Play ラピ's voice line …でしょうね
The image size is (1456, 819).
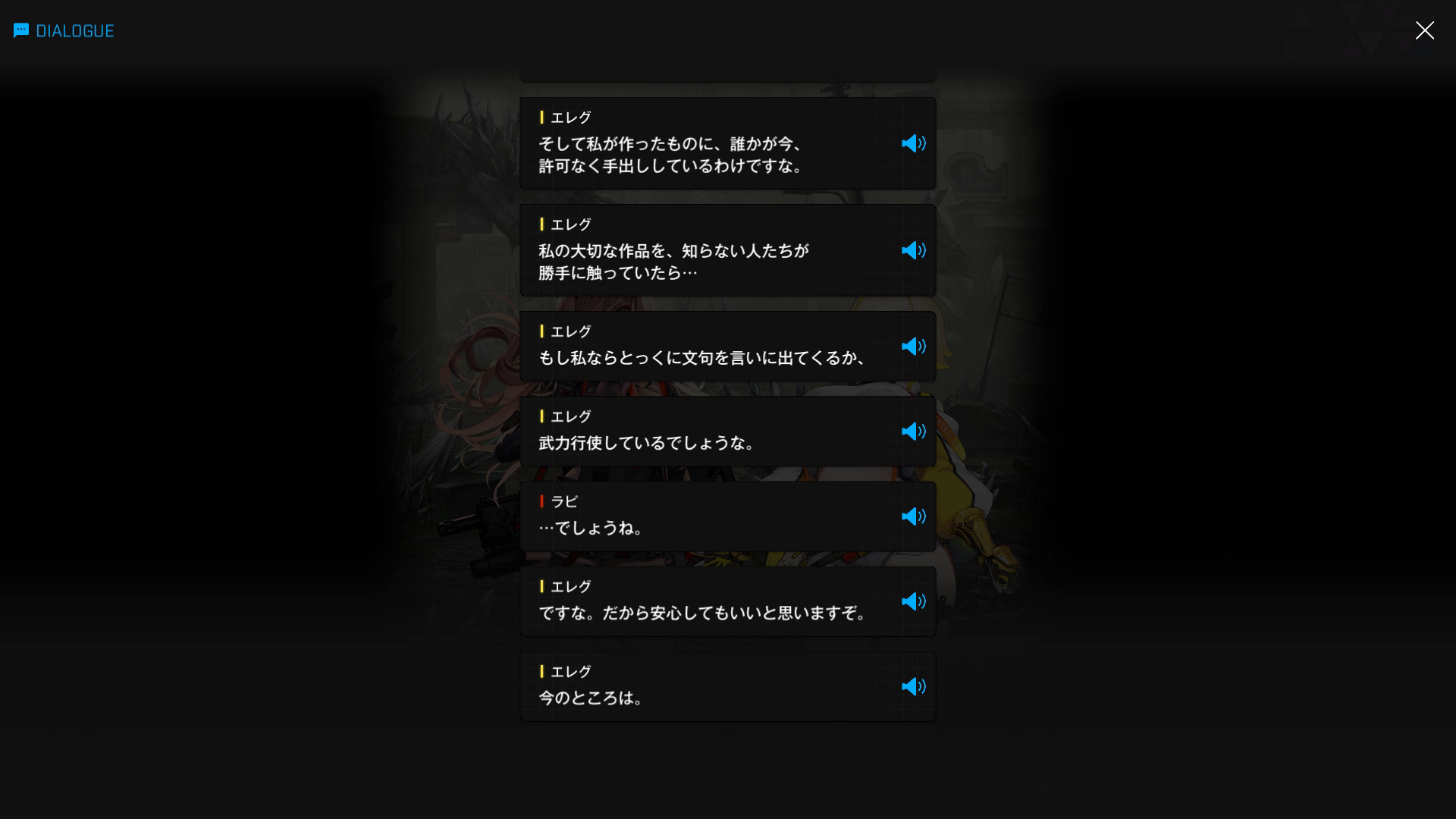913,516
